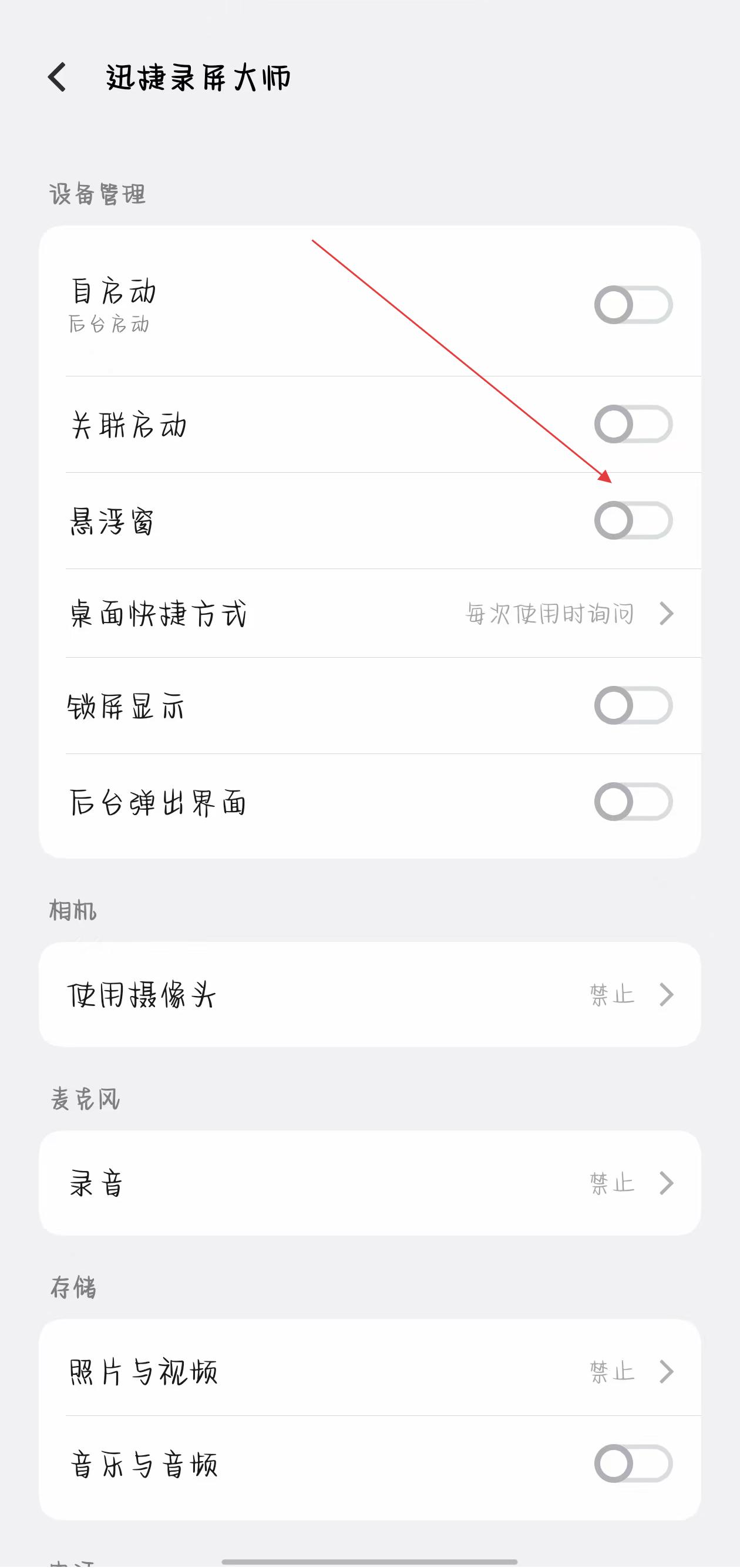Open 录音 microphone permission
The height and width of the screenshot is (1568, 740).
[370, 1183]
